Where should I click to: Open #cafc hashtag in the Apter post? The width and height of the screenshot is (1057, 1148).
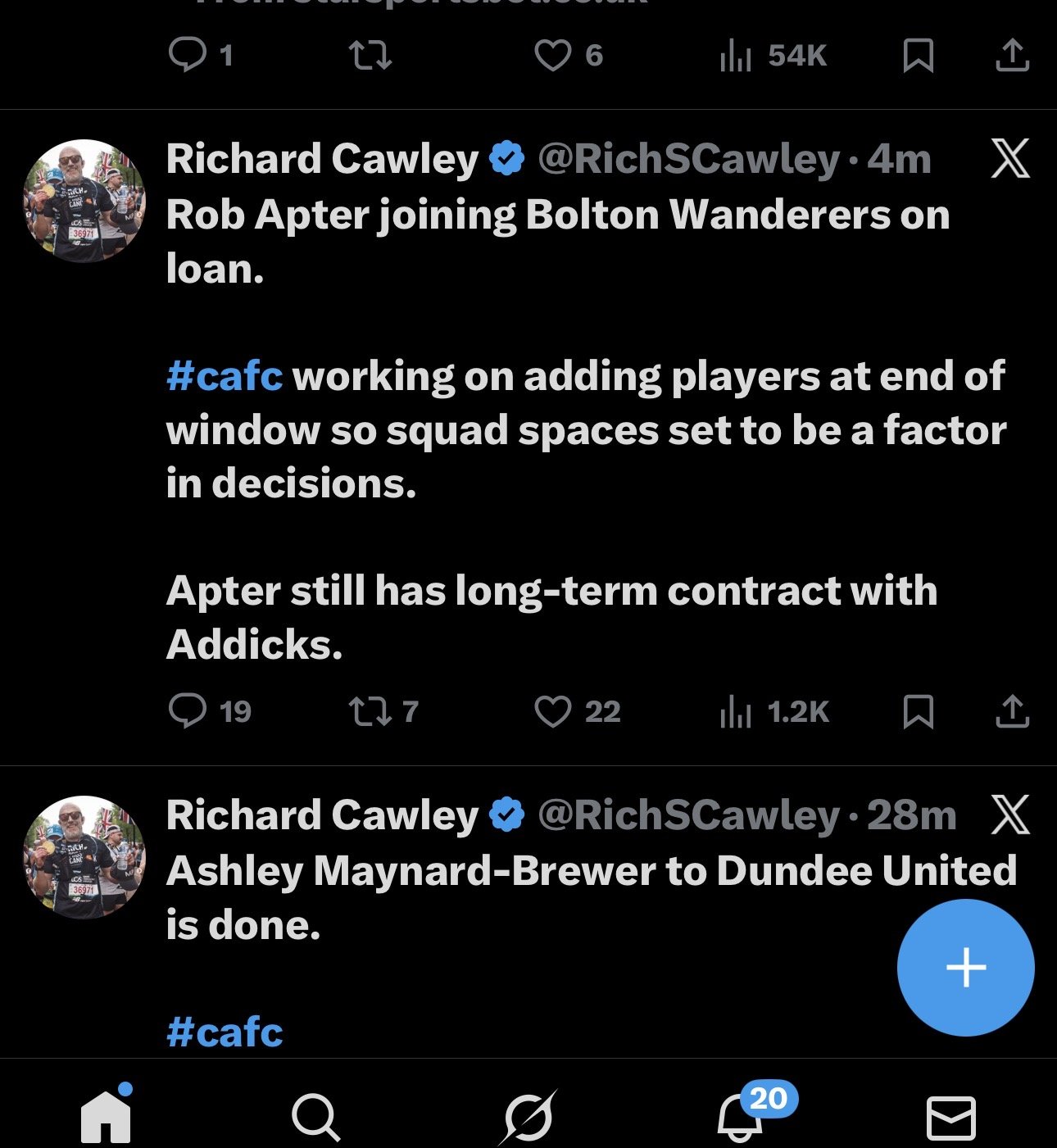click(225, 376)
